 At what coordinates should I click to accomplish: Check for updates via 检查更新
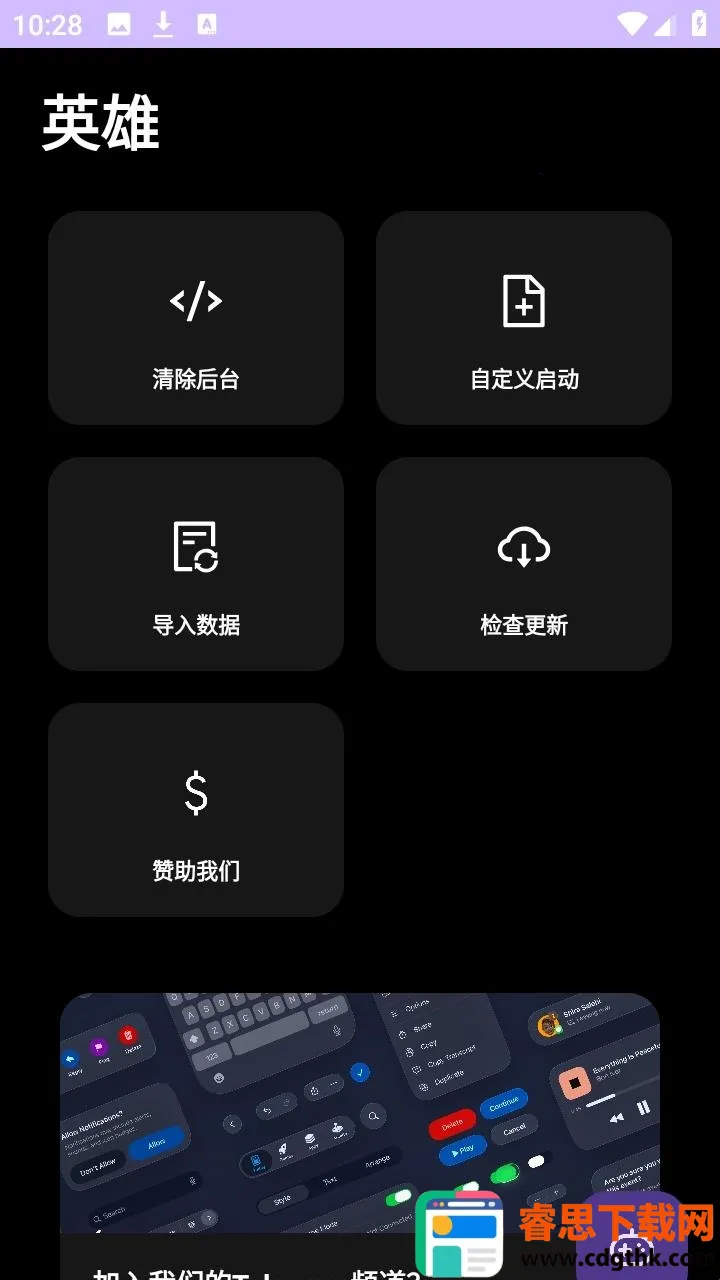pyautogui.click(x=524, y=564)
